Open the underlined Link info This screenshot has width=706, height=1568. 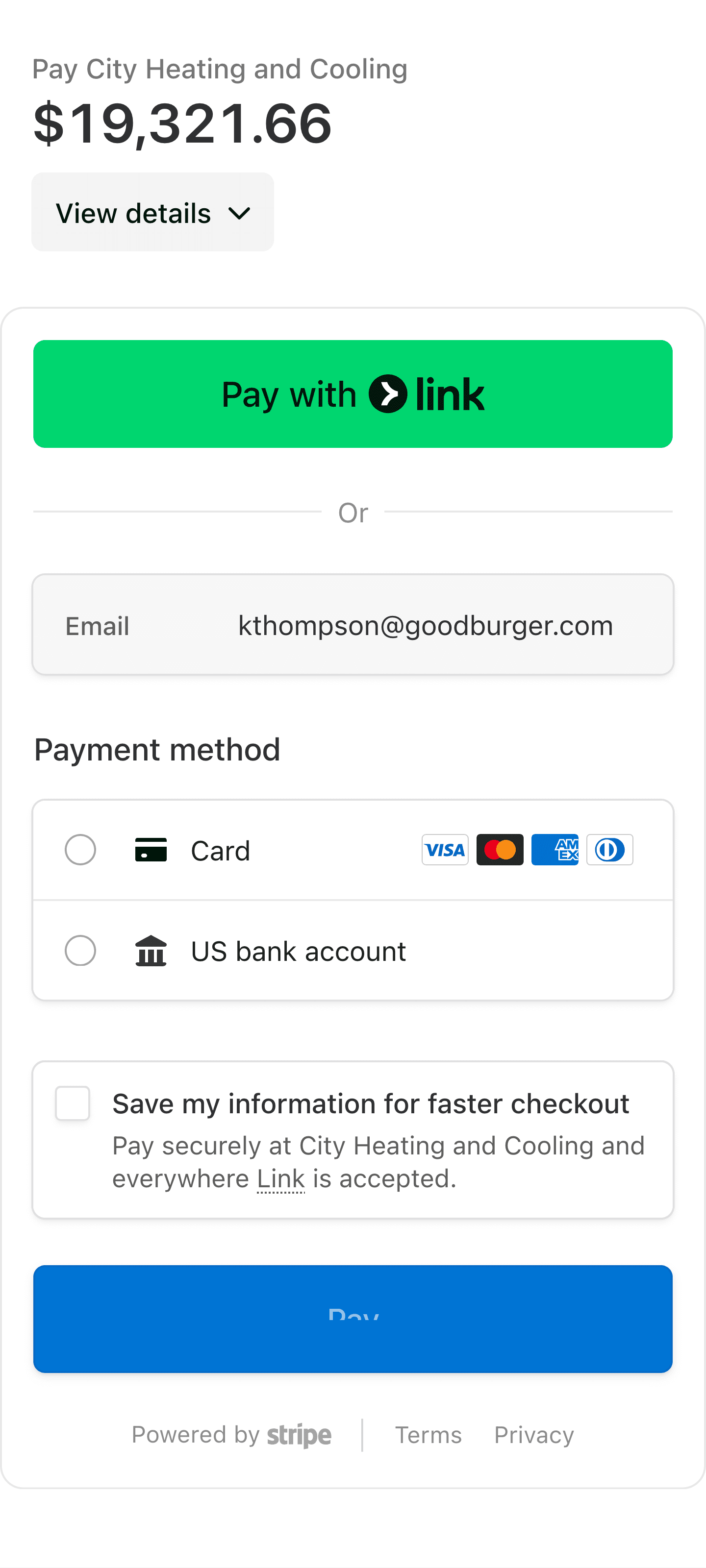[280, 1179]
